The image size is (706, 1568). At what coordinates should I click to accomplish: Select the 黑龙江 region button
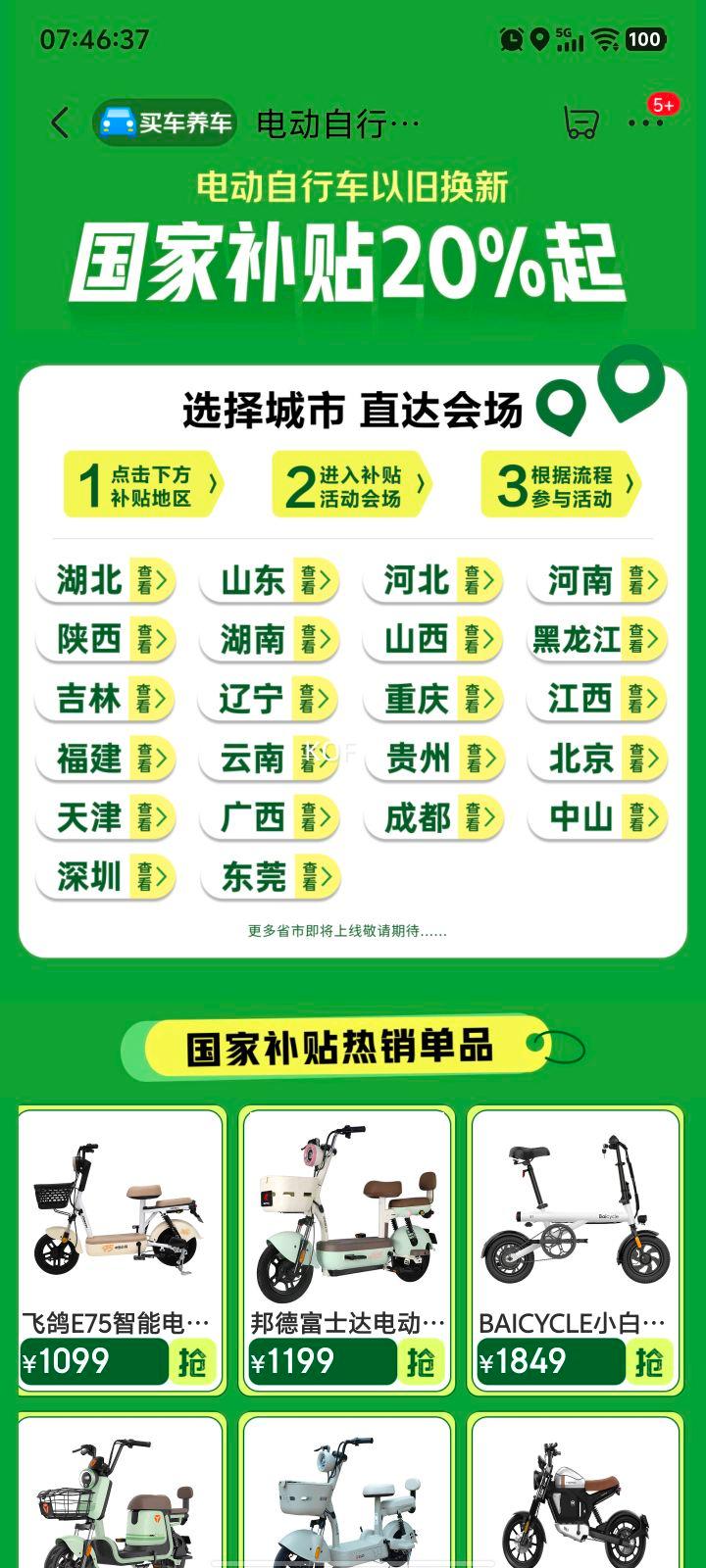pos(597,640)
